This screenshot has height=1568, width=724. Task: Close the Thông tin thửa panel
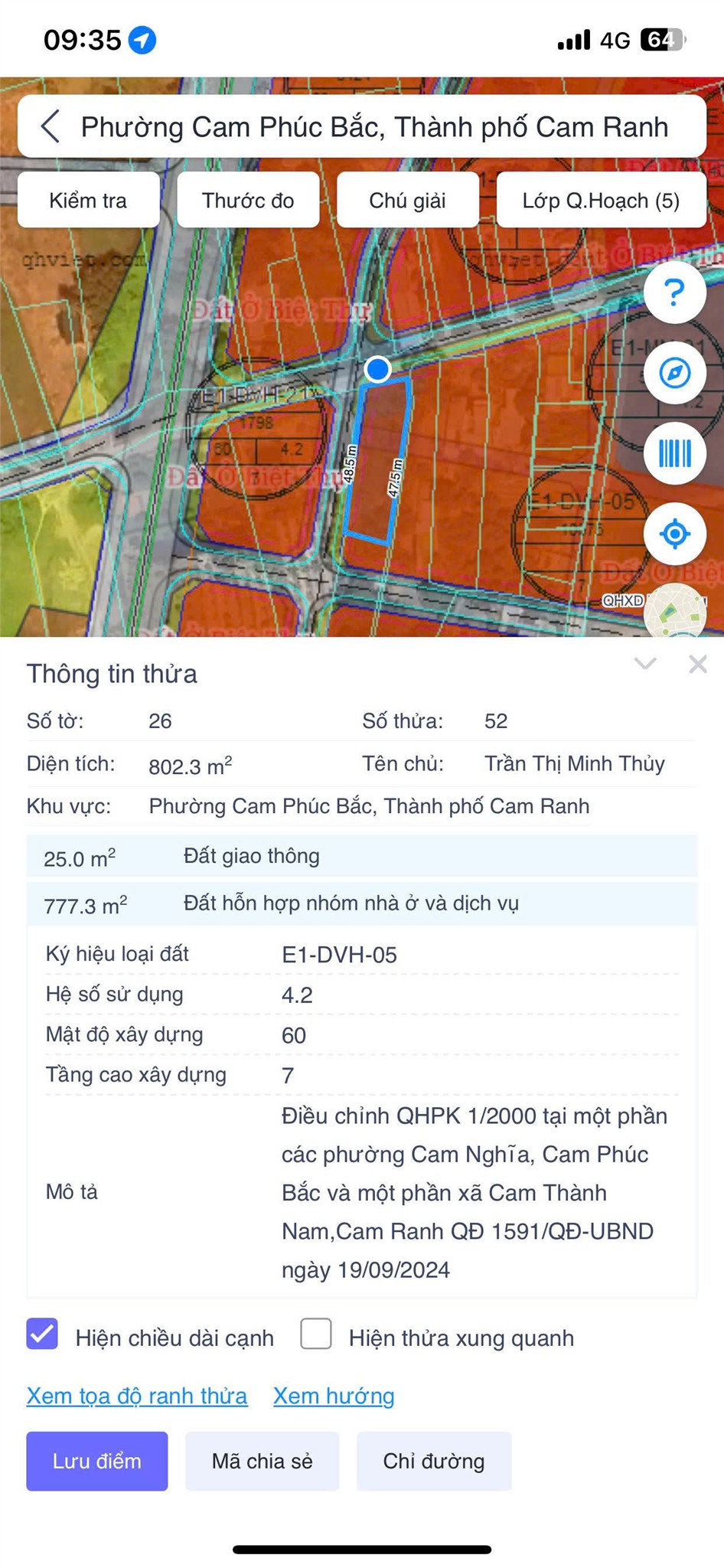coord(697,664)
